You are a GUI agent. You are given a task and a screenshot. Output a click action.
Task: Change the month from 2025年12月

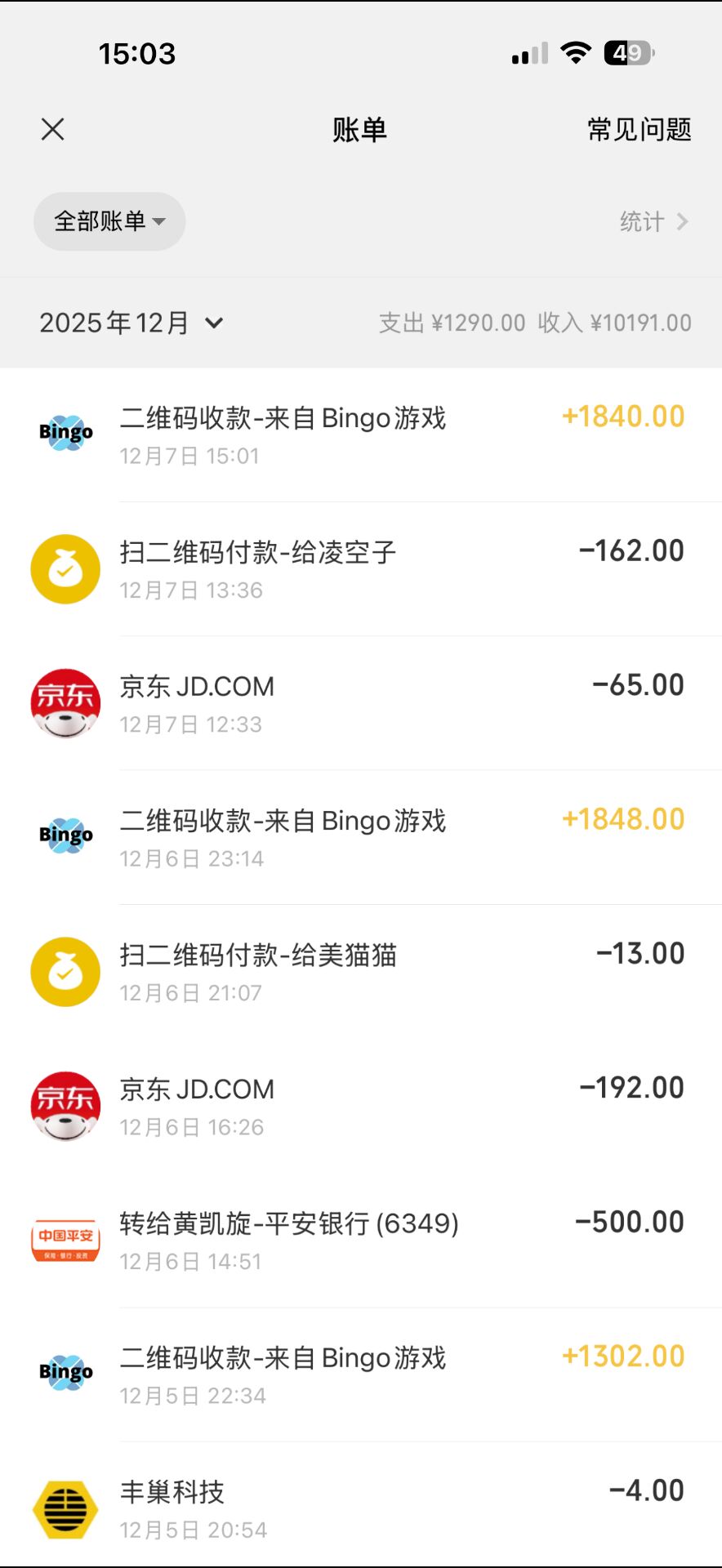131,323
